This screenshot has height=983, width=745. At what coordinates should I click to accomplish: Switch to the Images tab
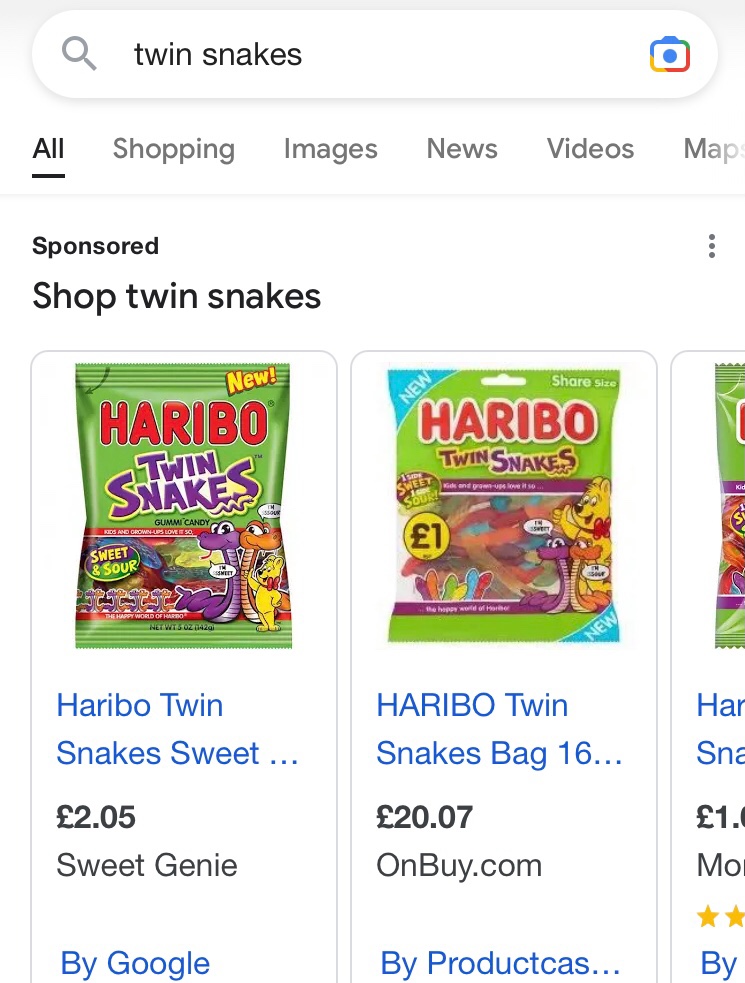pos(330,149)
